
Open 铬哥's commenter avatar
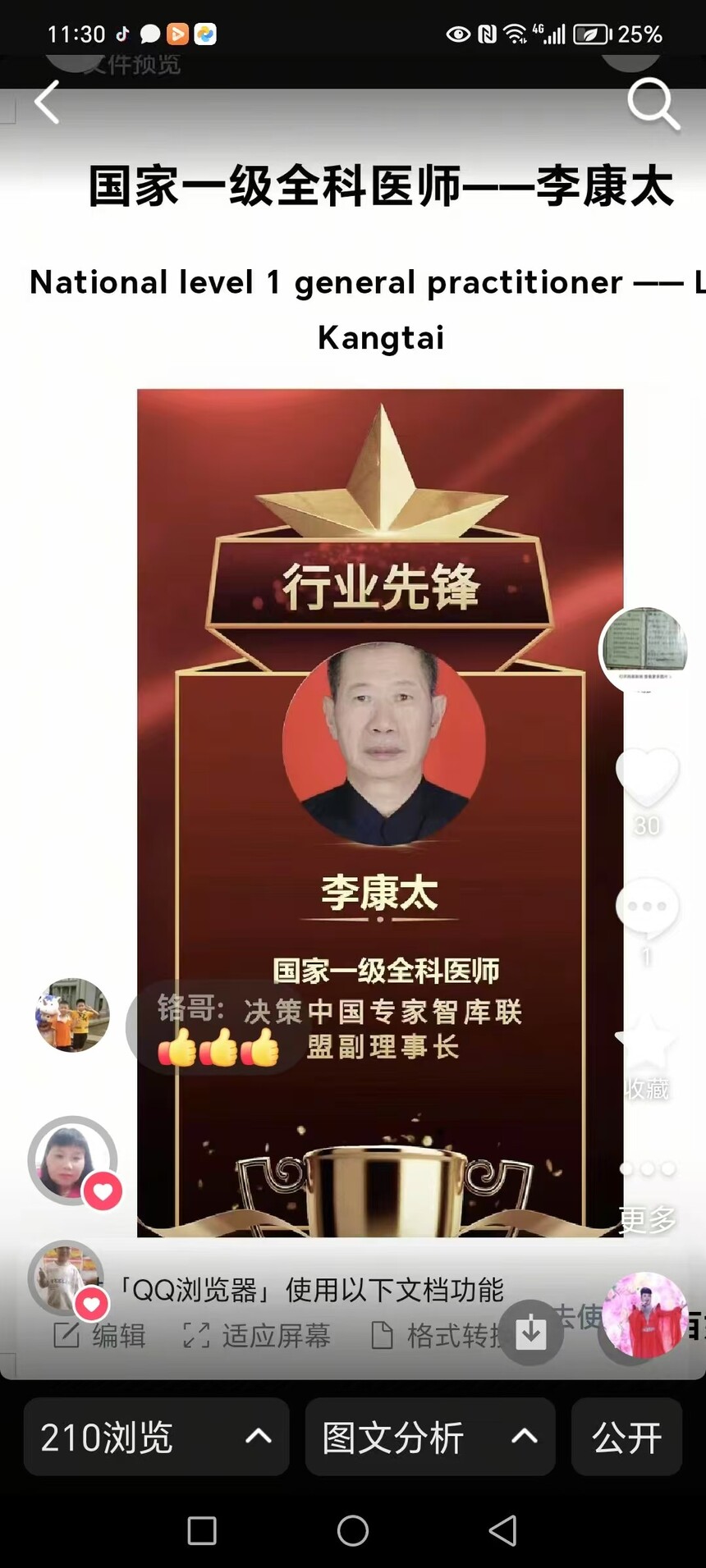point(72,1015)
